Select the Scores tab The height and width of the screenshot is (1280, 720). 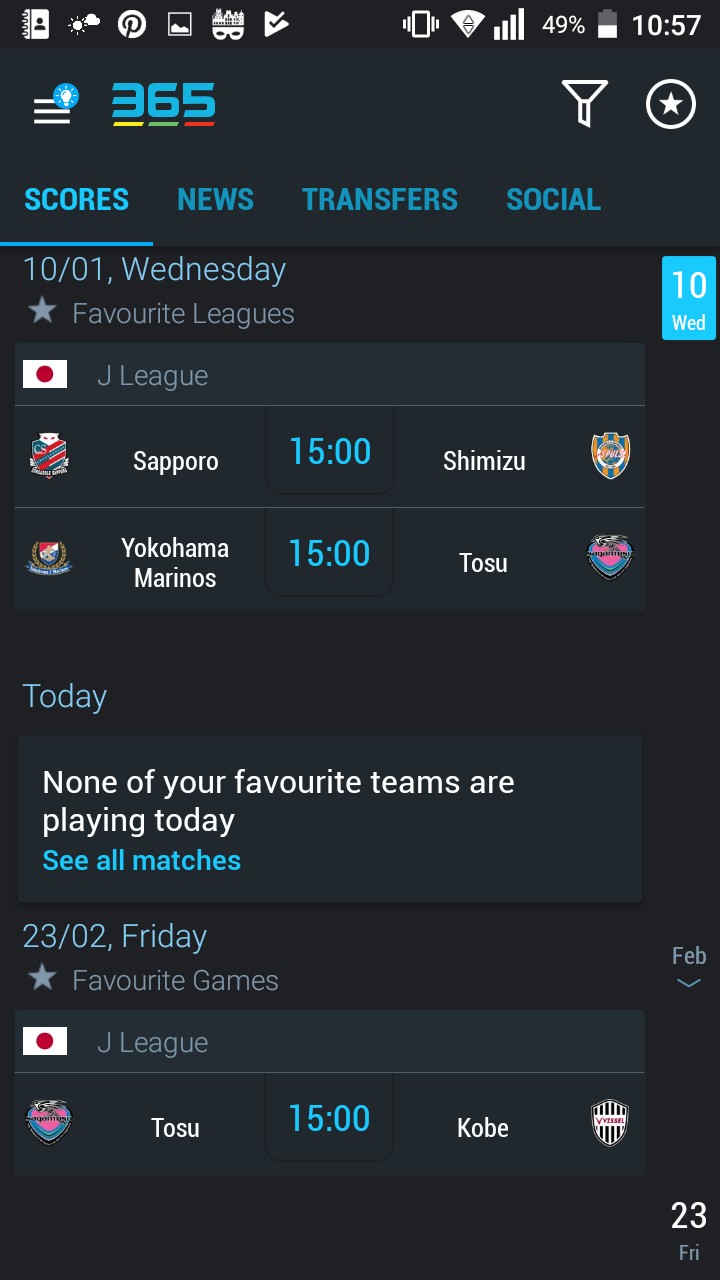77,199
